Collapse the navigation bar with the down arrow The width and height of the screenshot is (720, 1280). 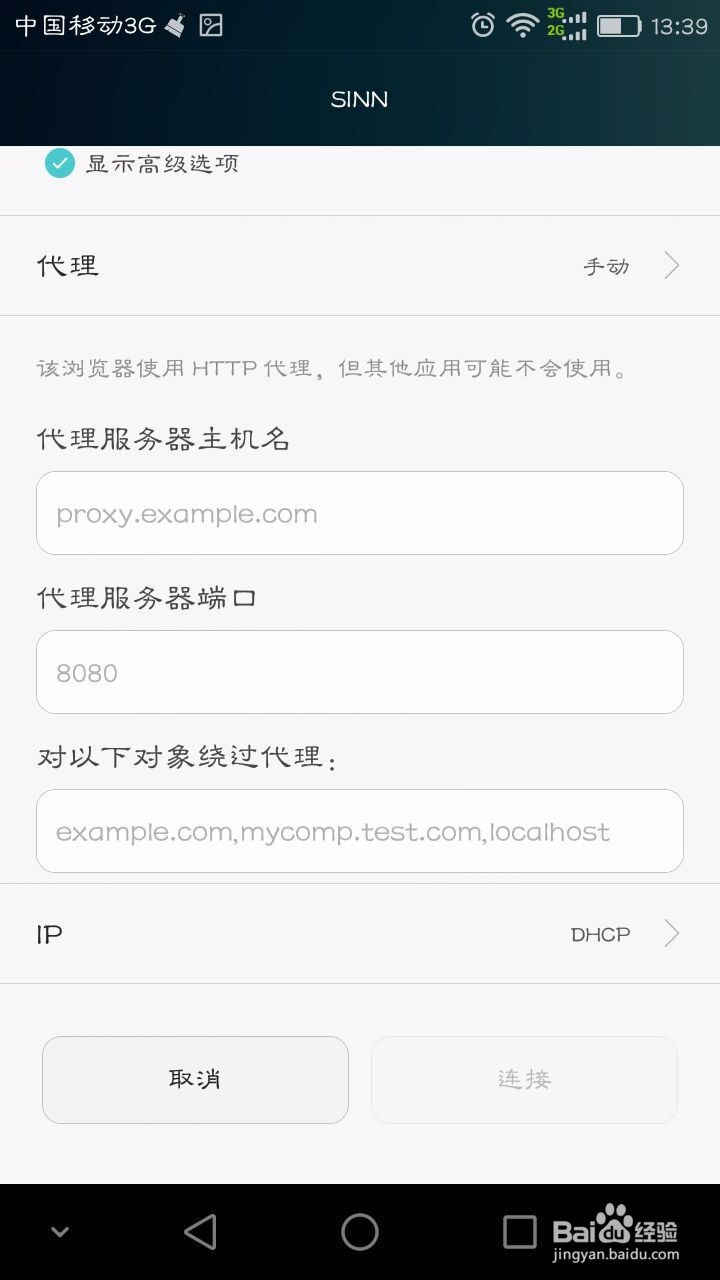pyautogui.click(x=60, y=1232)
